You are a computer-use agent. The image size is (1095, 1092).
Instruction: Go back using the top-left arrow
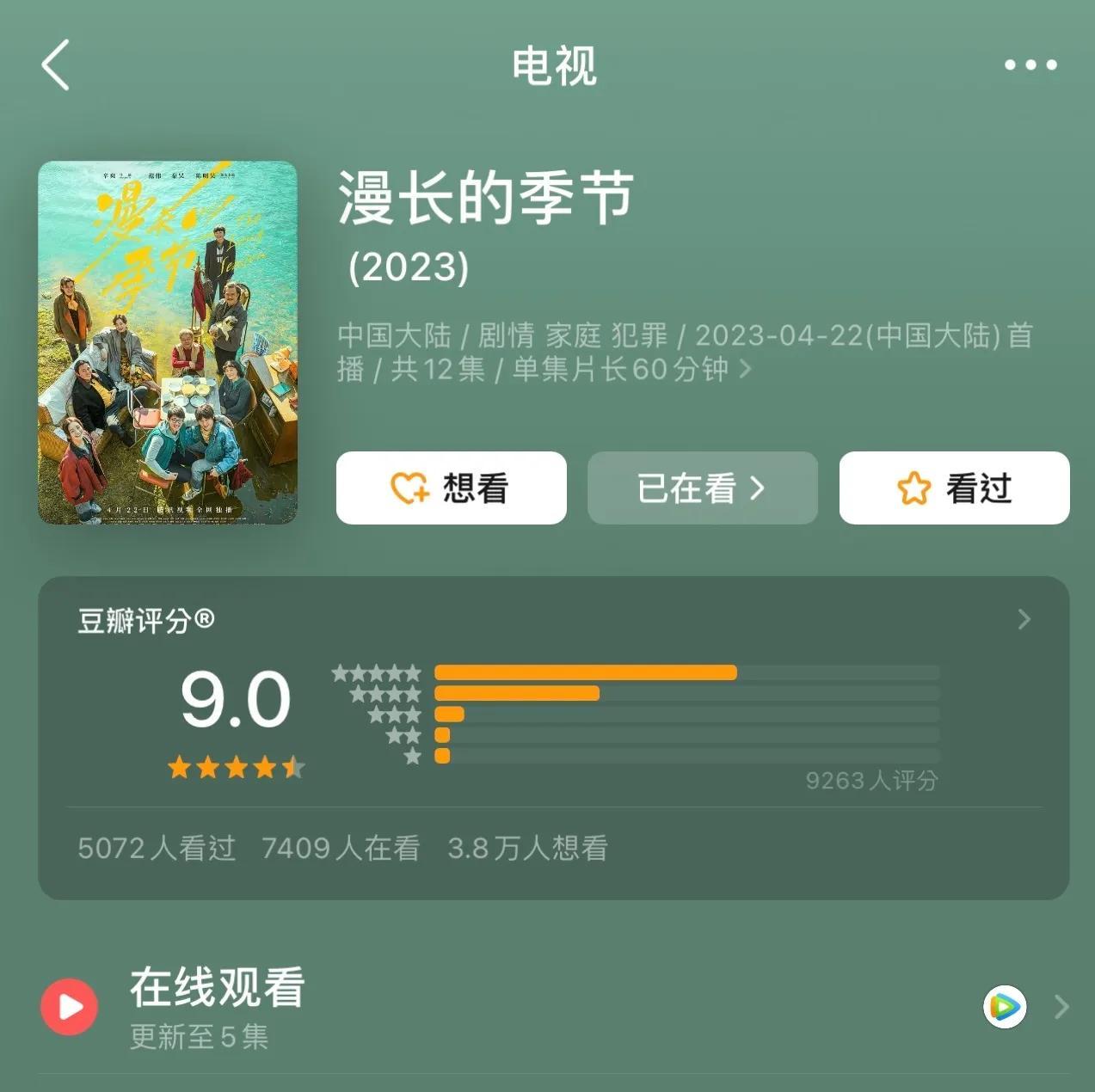(x=56, y=65)
